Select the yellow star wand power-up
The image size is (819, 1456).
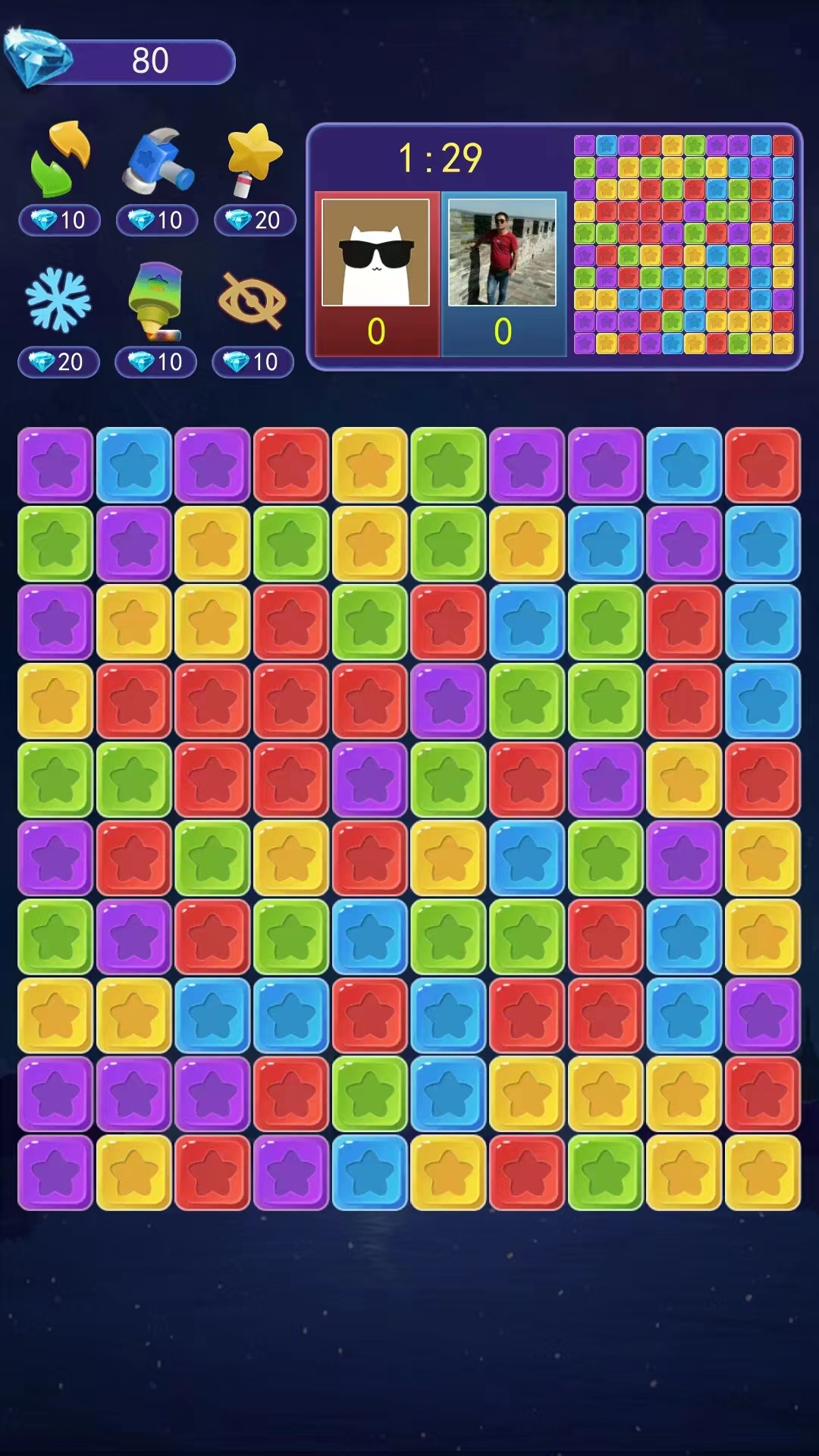pyautogui.click(x=255, y=159)
